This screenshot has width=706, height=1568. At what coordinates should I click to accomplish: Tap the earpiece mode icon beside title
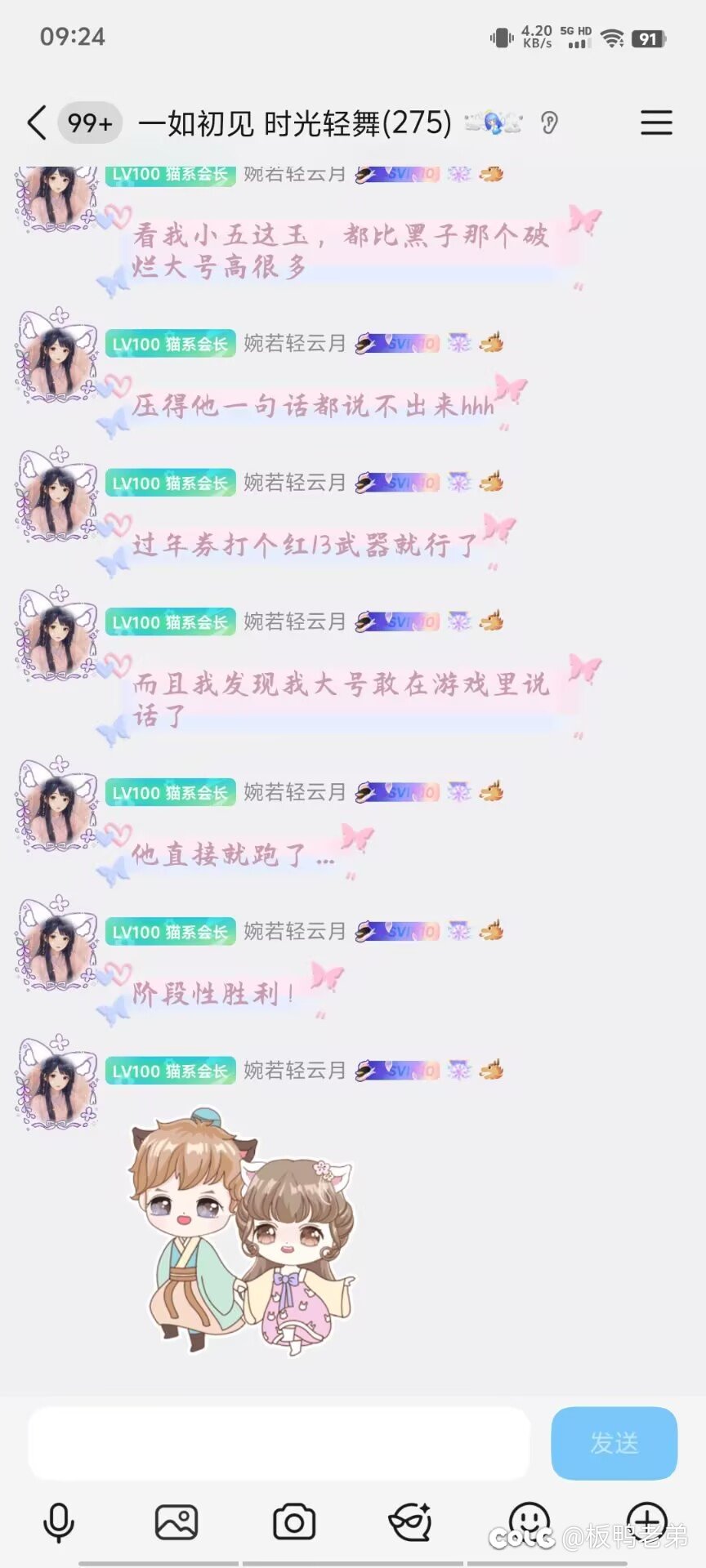point(549,123)
